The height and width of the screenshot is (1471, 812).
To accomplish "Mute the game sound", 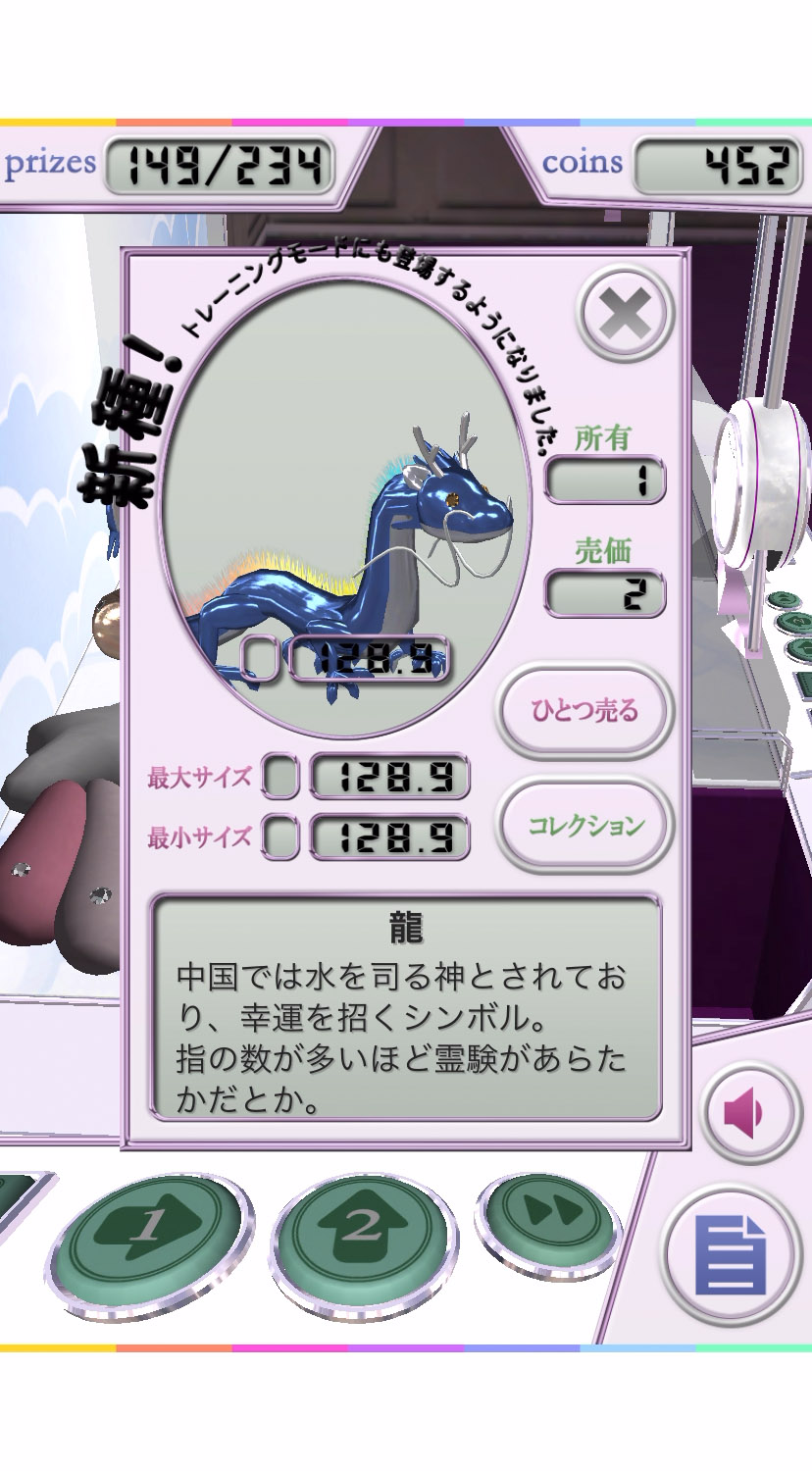I will [748, 1114].
